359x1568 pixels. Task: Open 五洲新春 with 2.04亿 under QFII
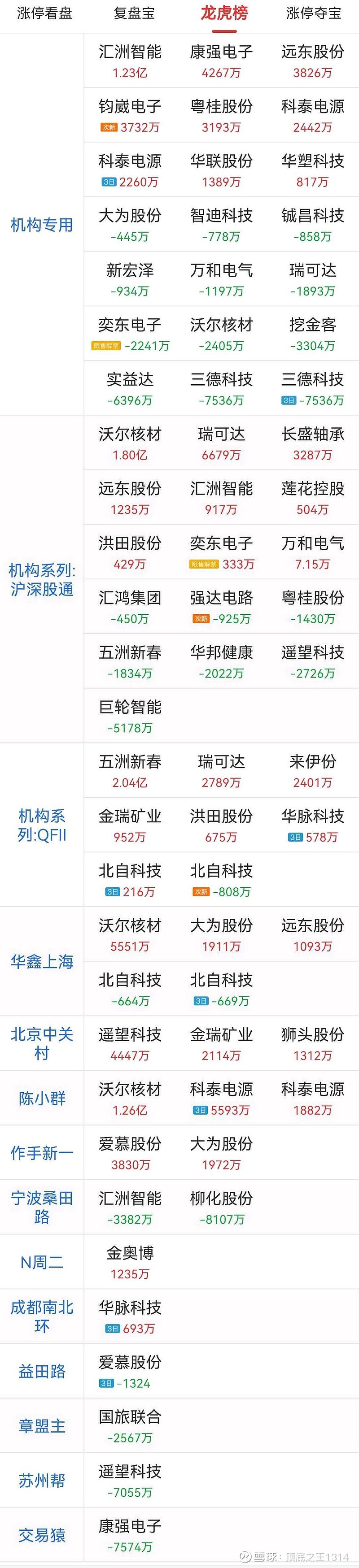click(130, 771)
